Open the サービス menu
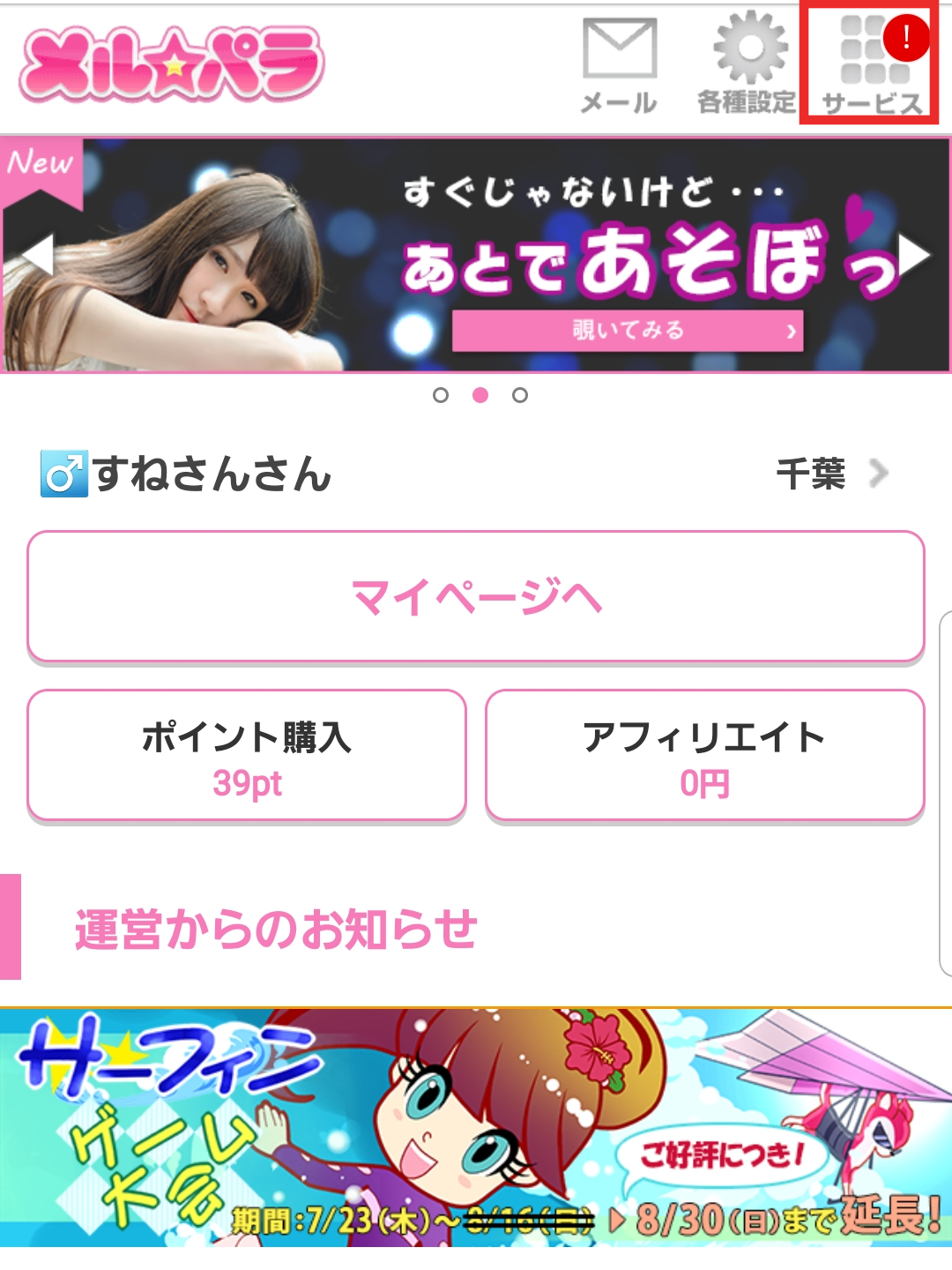This screenshot has height=1270, width=952. [x=870, y=66]
